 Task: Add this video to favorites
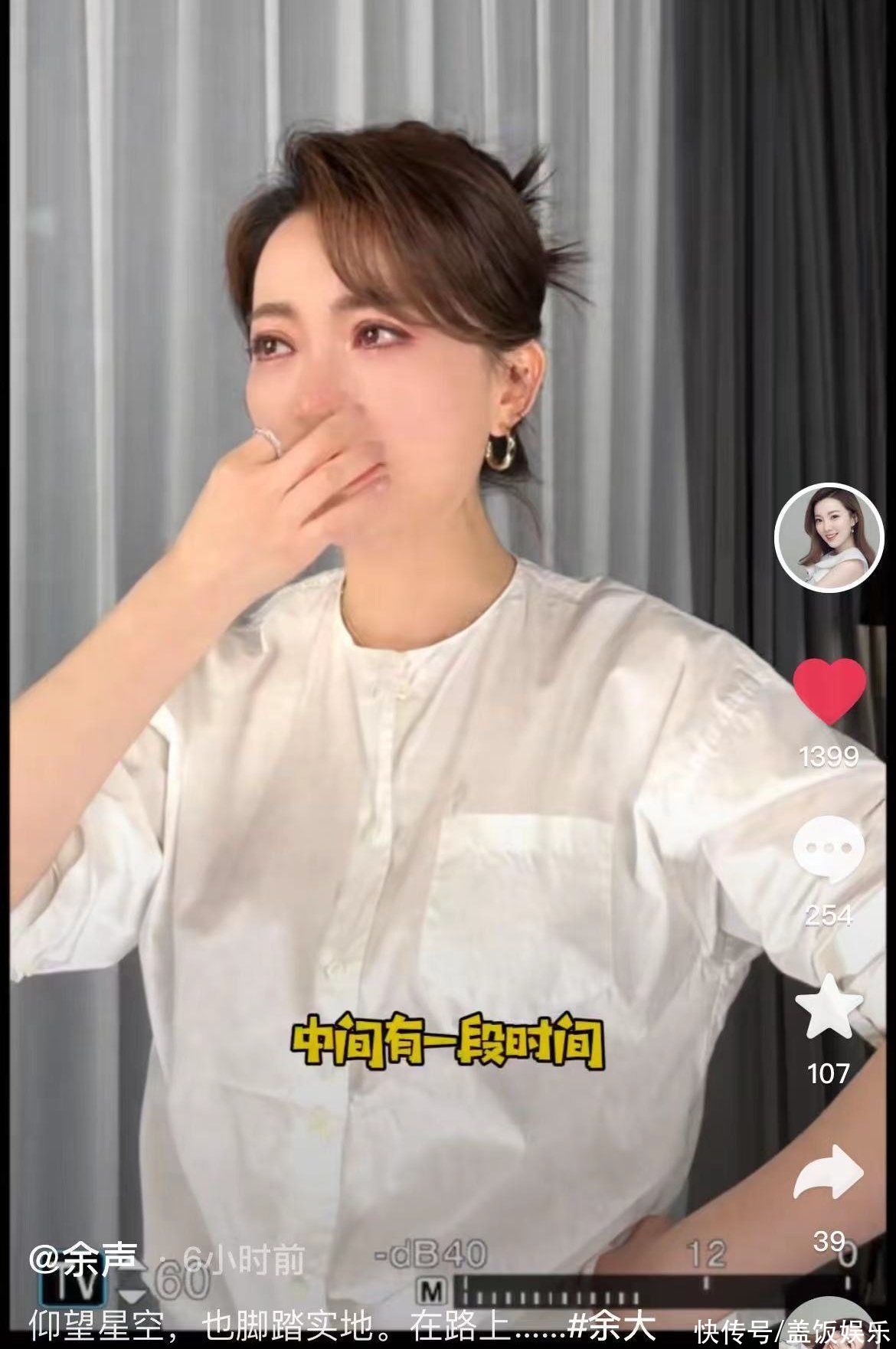(829, 1006)
